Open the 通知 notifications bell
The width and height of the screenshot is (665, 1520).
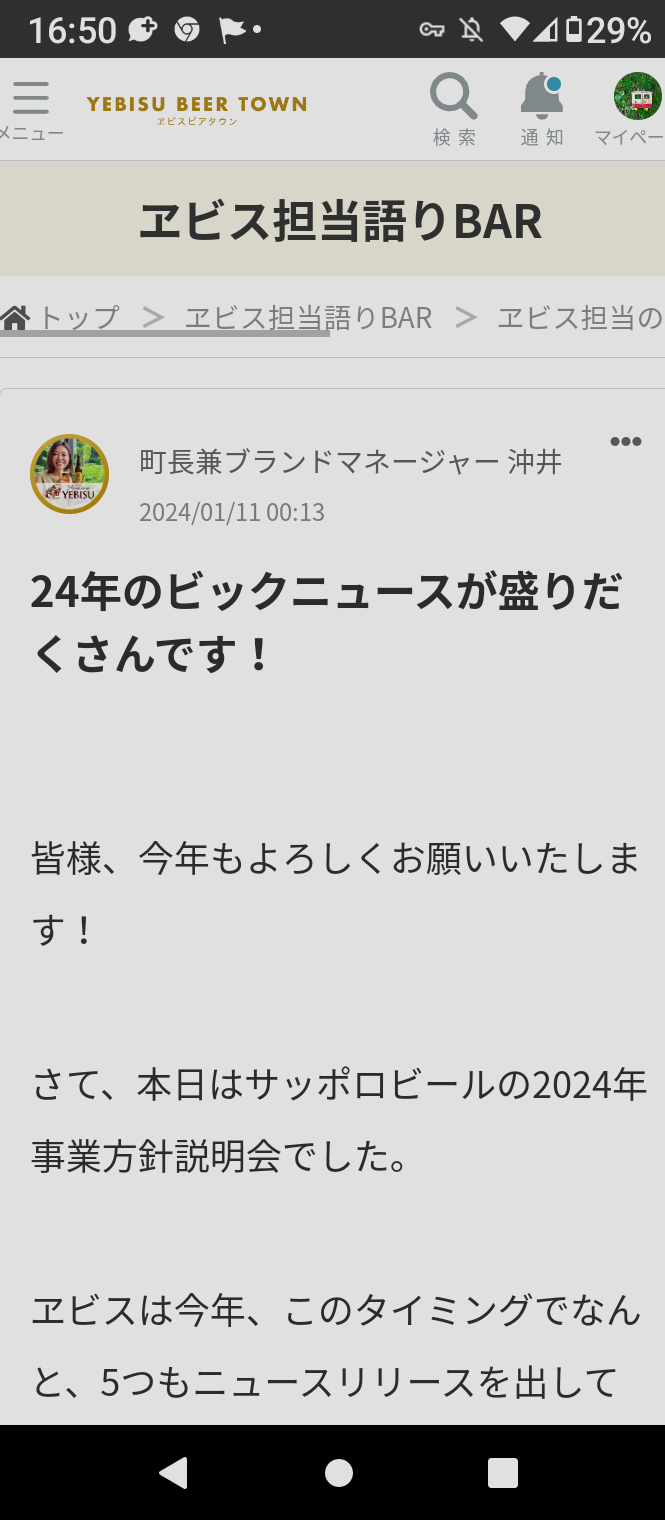(x=541, y=108)
